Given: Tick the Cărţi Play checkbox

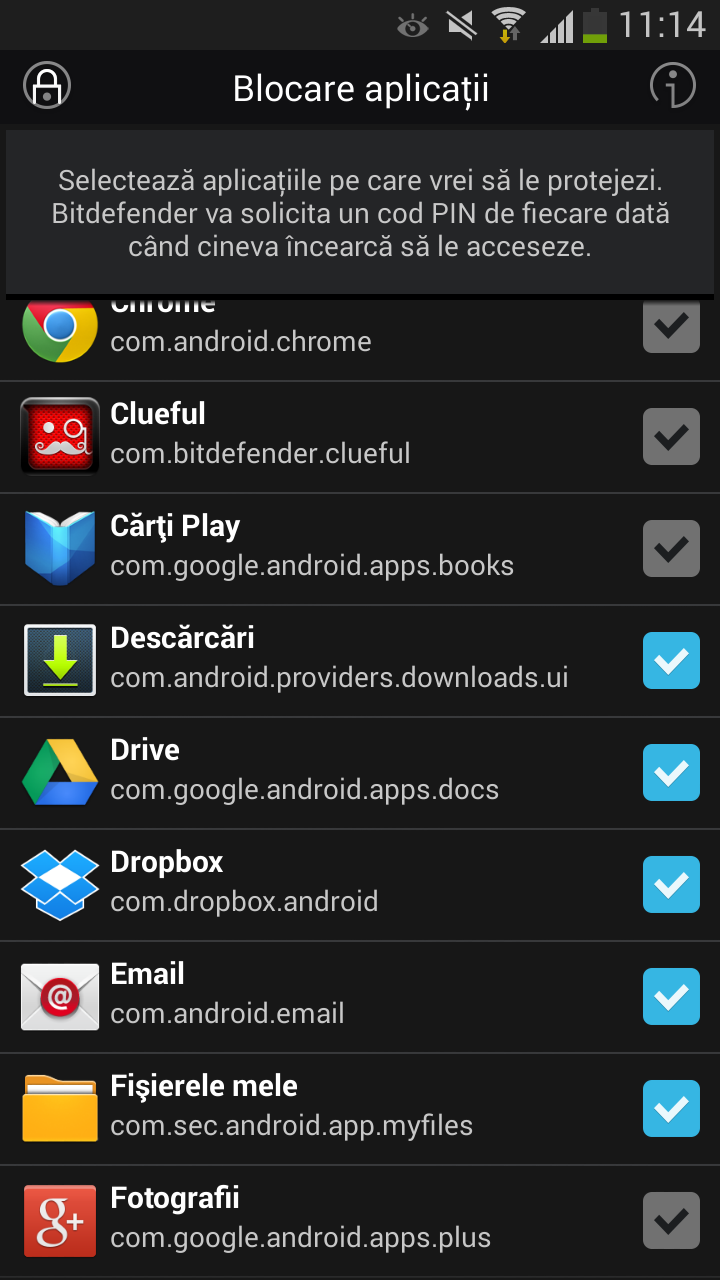Looking at the screenshot, I should pos(670,549).
